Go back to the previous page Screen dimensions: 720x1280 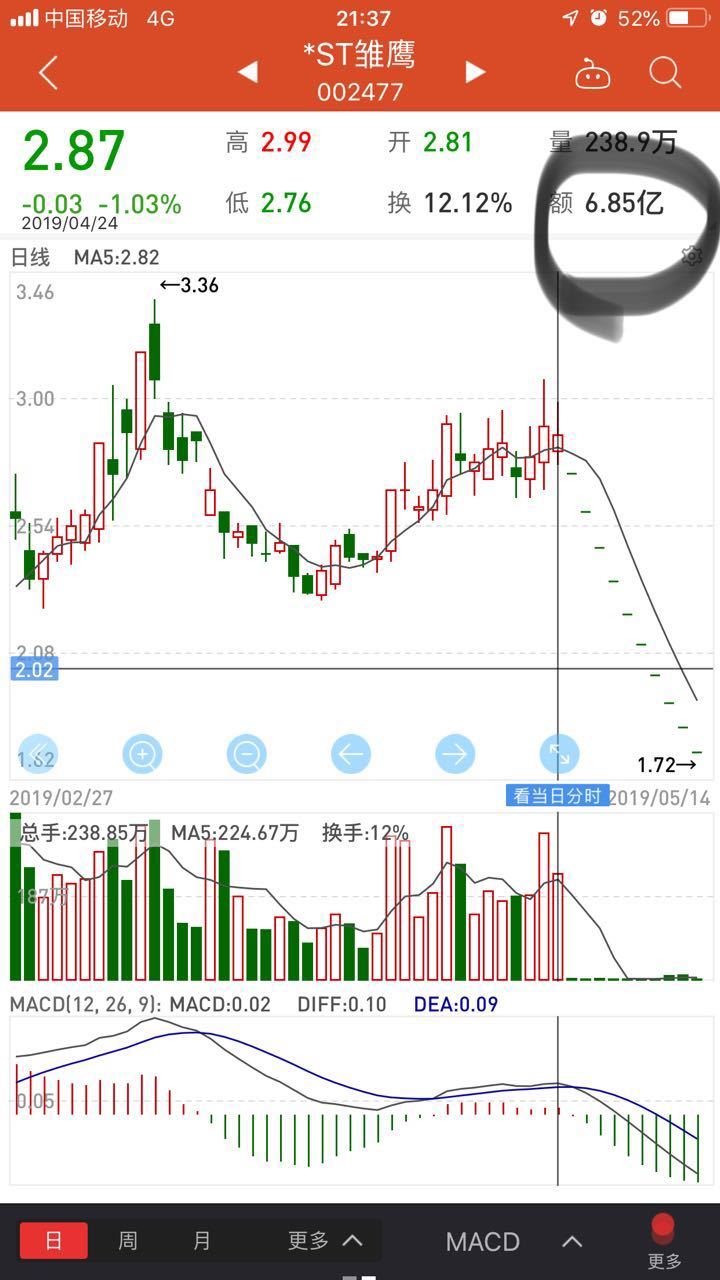(48, 73)
